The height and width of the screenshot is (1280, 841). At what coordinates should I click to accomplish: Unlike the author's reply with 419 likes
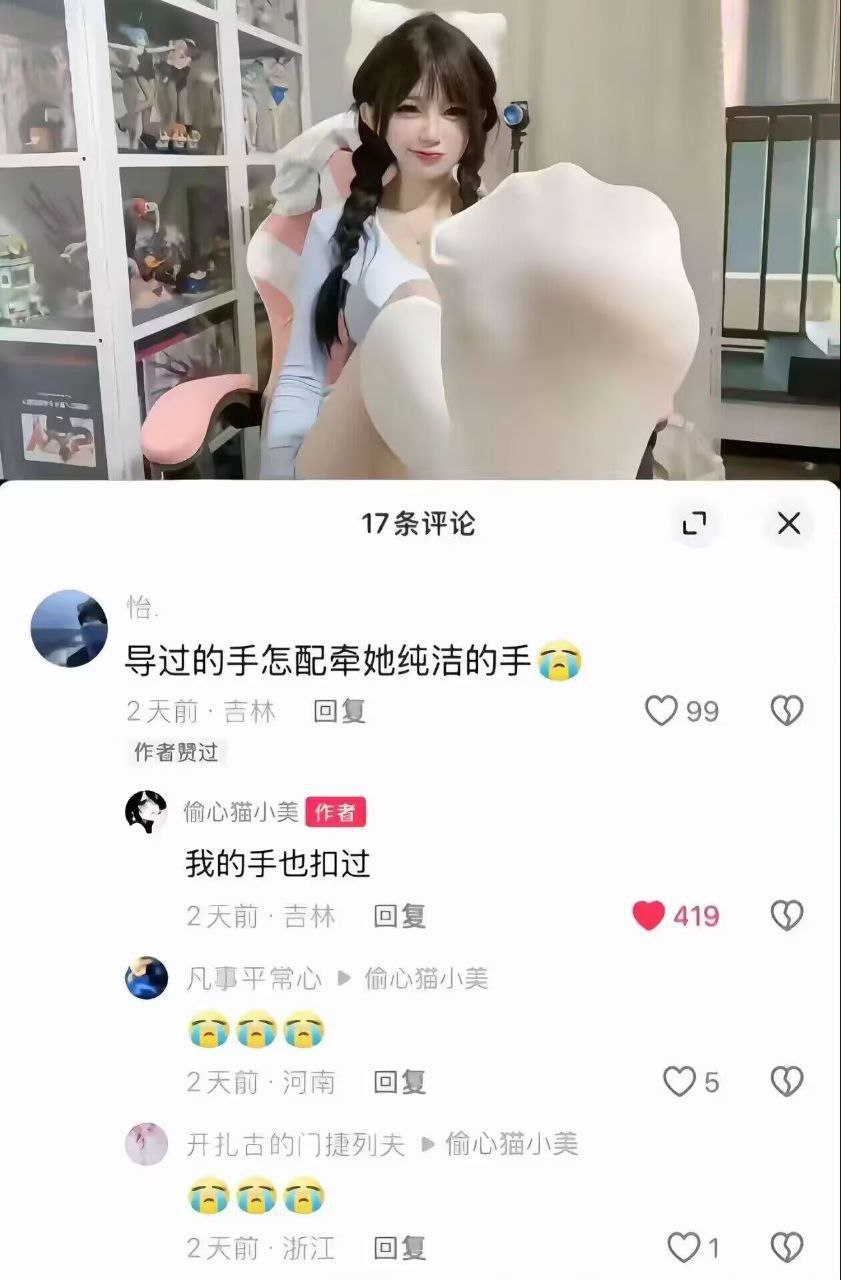(x=650, y=915)
